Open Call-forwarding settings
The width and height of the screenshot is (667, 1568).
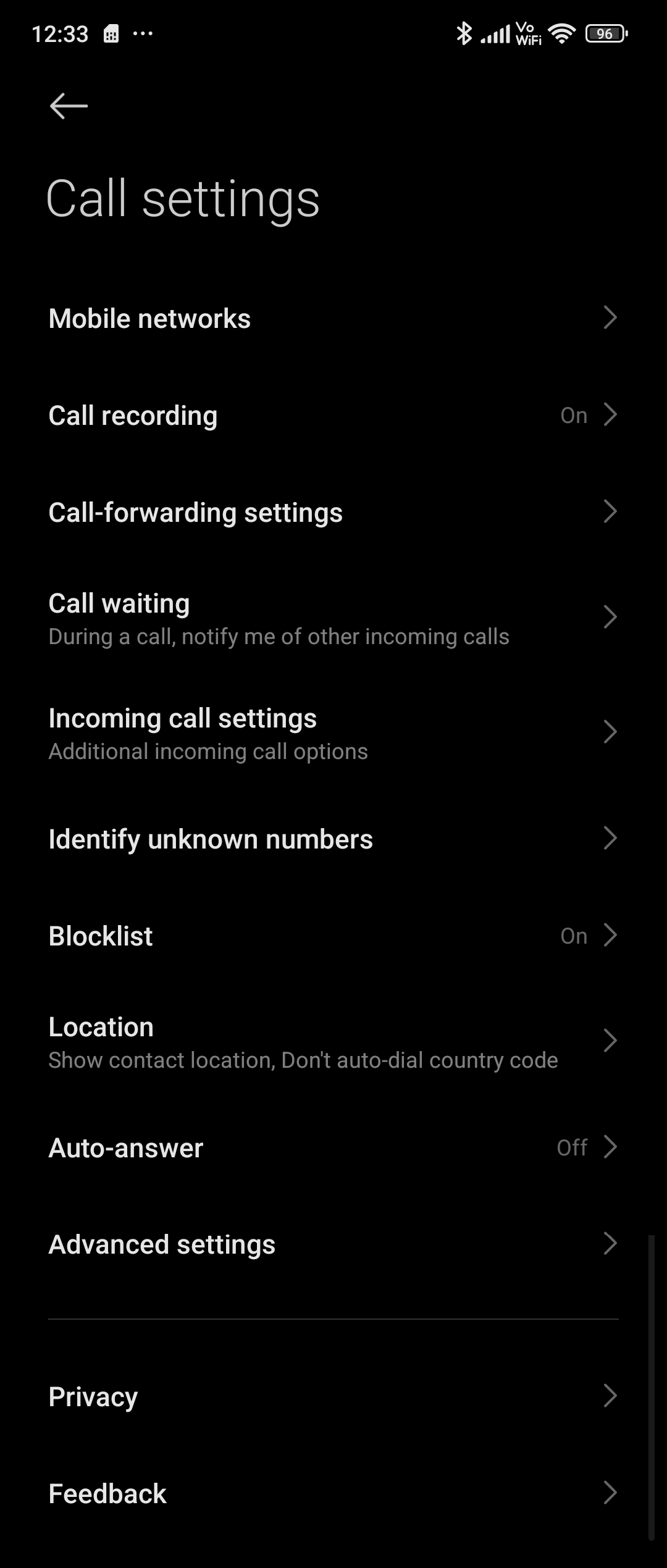click(x=333, y=513)
